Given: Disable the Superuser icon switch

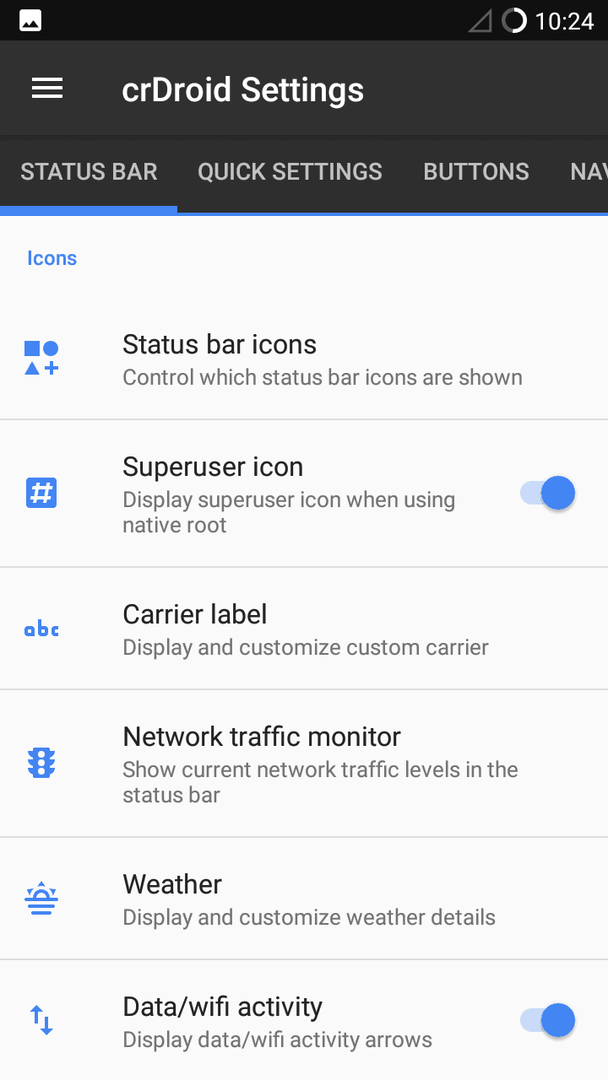Looking at the screenshot, I should coord(547,493).
